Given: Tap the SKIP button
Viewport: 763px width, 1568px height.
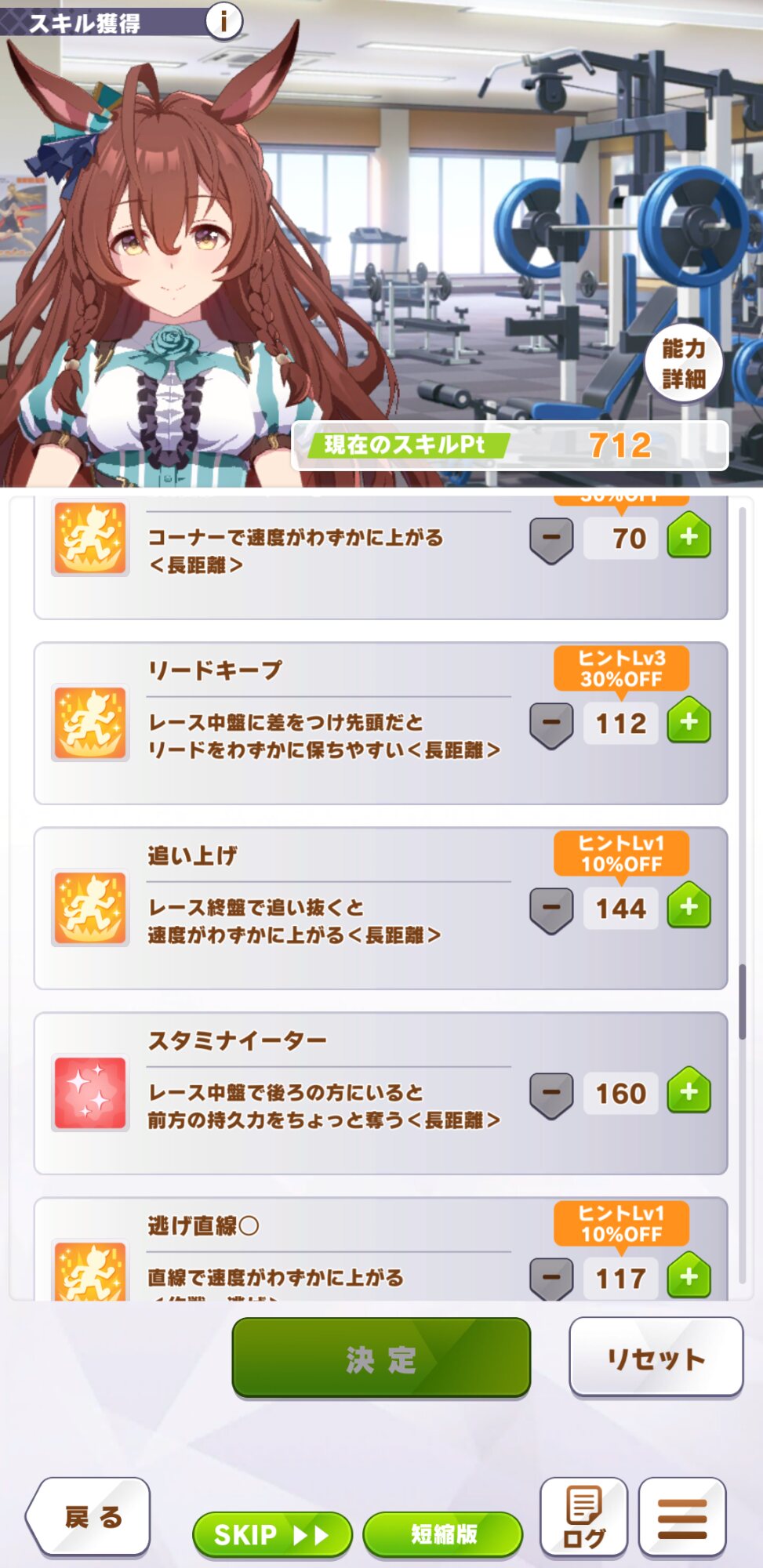Looking at the screenshot, I should (x=272, y=1534).
